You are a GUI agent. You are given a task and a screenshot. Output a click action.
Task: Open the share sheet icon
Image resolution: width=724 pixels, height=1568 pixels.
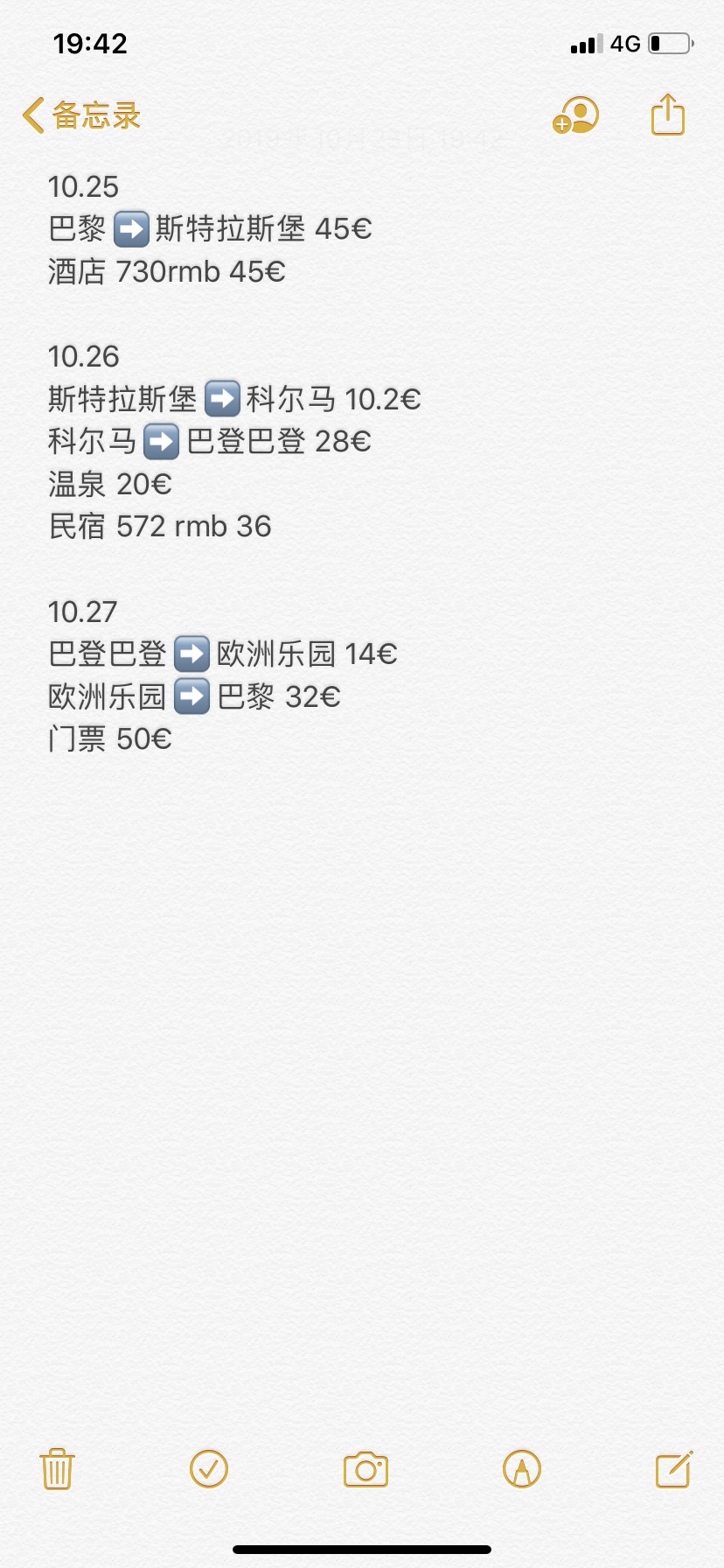(x=666, y=115)
